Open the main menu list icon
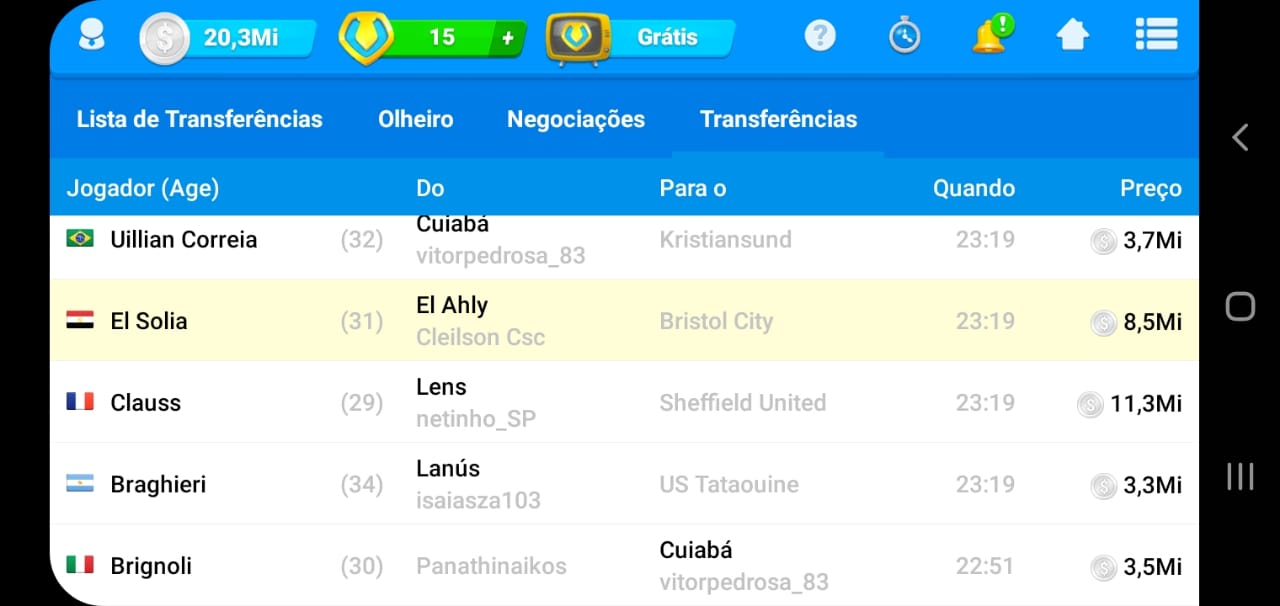The height and width of the screenshot is (606, 1280). (1156, 35)
